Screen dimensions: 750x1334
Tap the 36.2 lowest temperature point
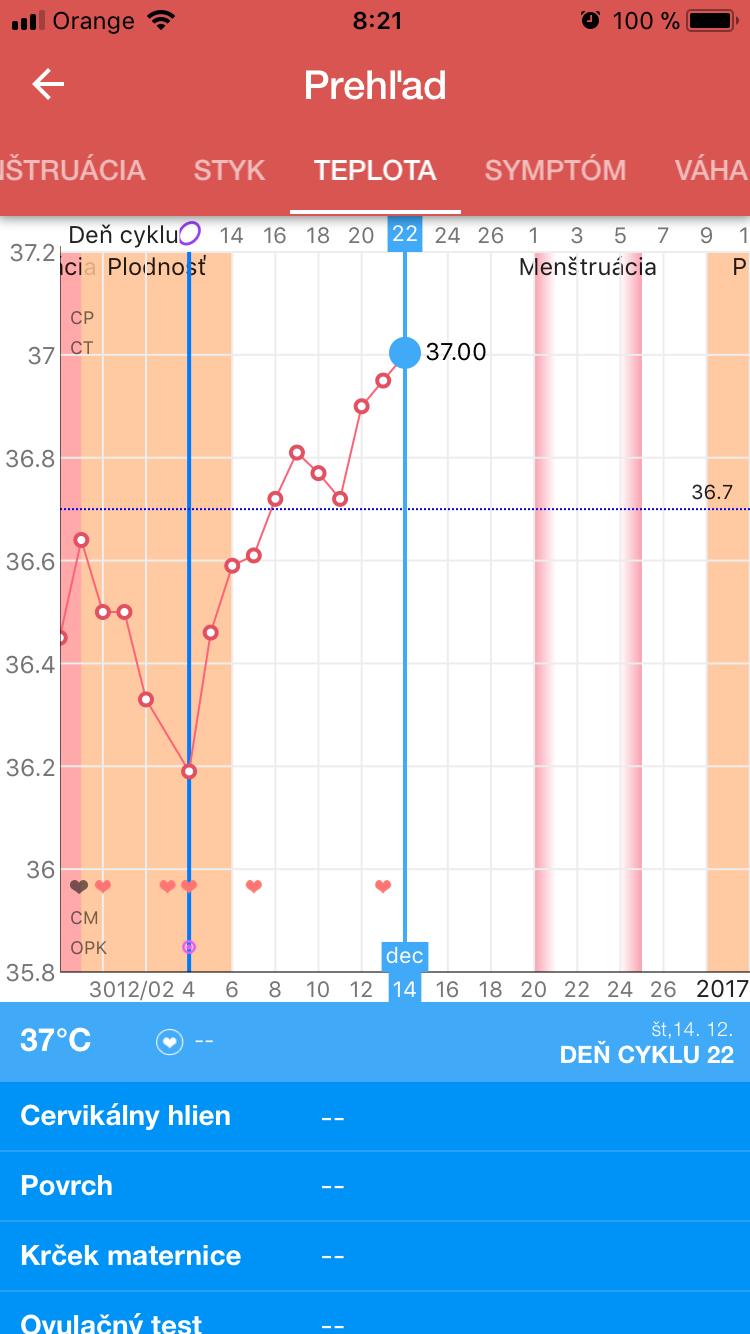[x=189, y=771]
